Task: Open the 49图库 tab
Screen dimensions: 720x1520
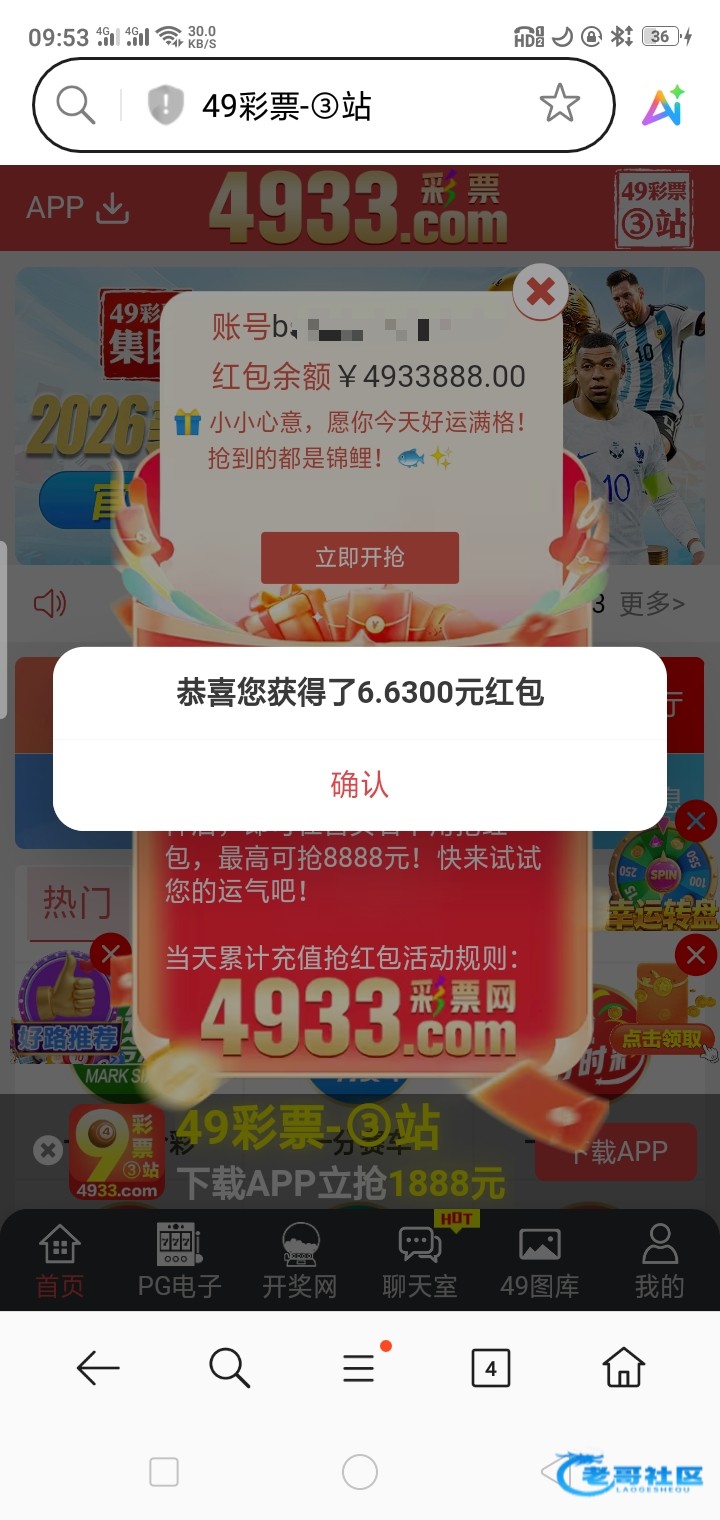Action: point(540,1262)
